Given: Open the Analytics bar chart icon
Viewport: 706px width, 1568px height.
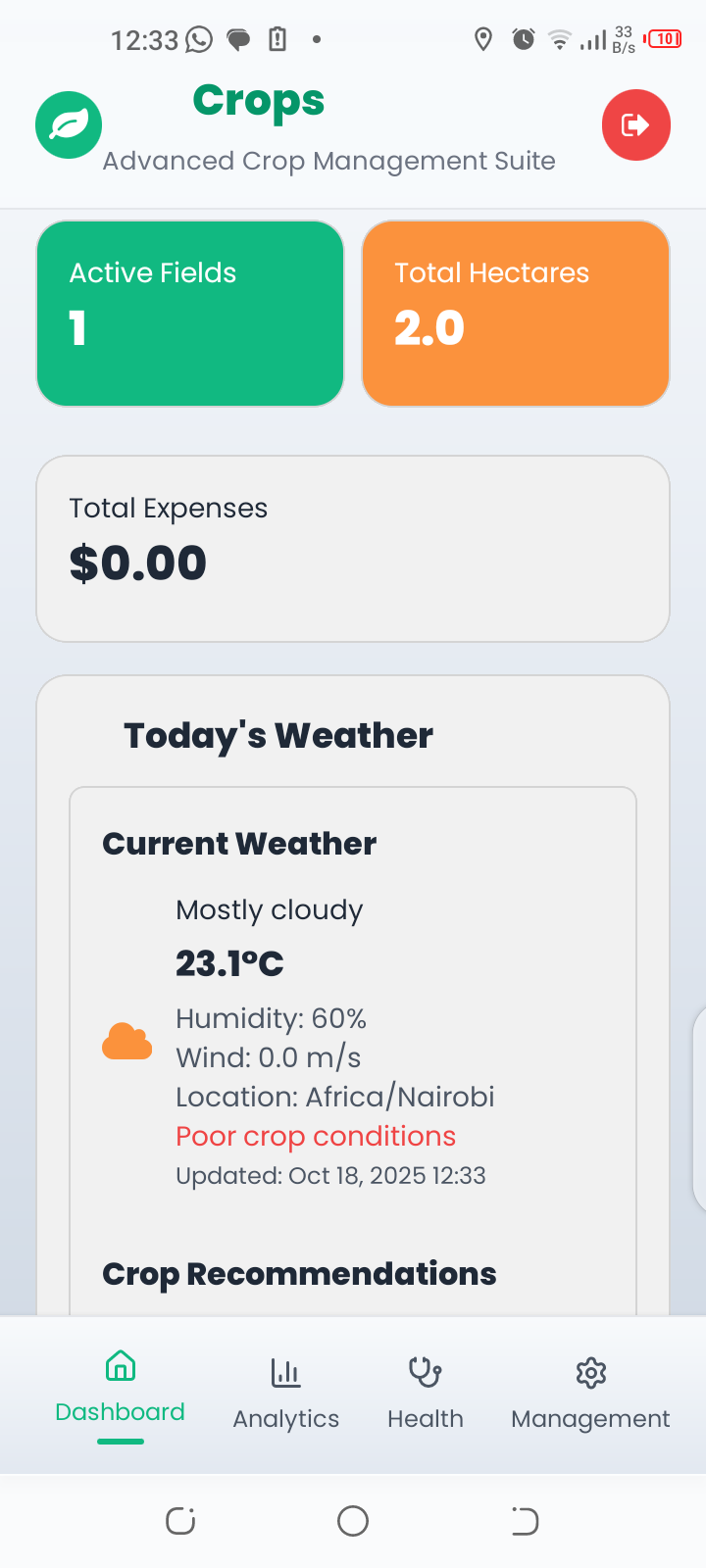Looking at the screenshot, I should pyautogui.click(x=285, y=1374).
